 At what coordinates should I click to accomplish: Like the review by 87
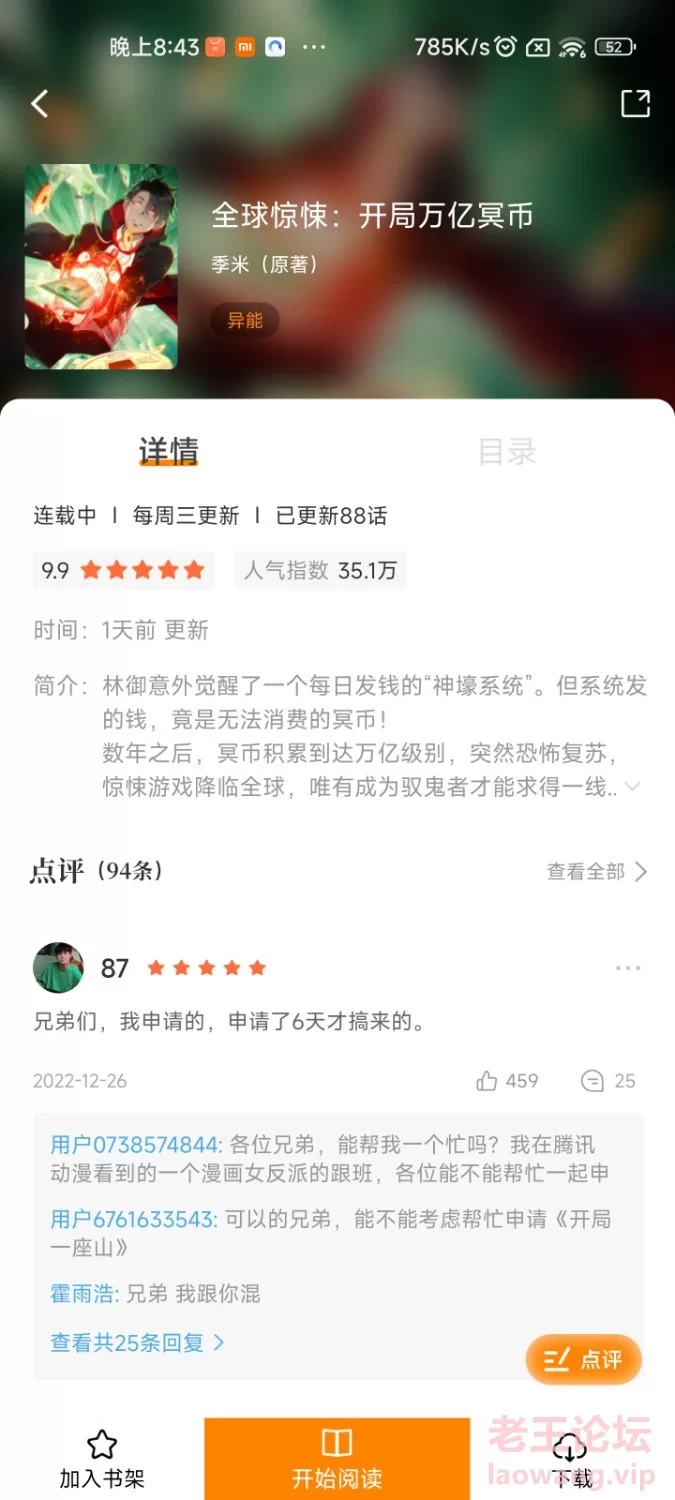point(507,1081)
